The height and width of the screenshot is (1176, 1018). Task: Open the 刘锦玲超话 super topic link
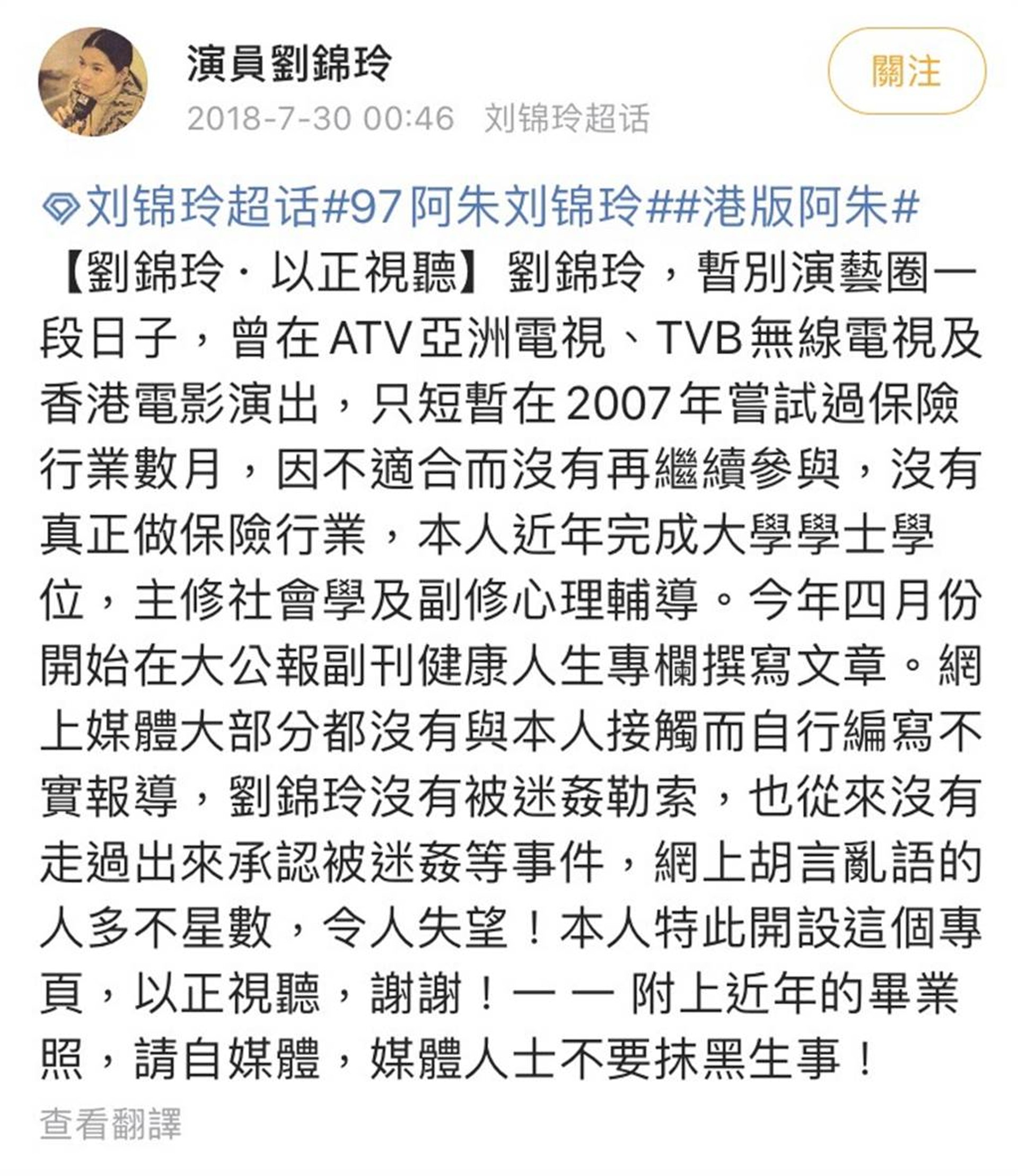tap(182, 207)
